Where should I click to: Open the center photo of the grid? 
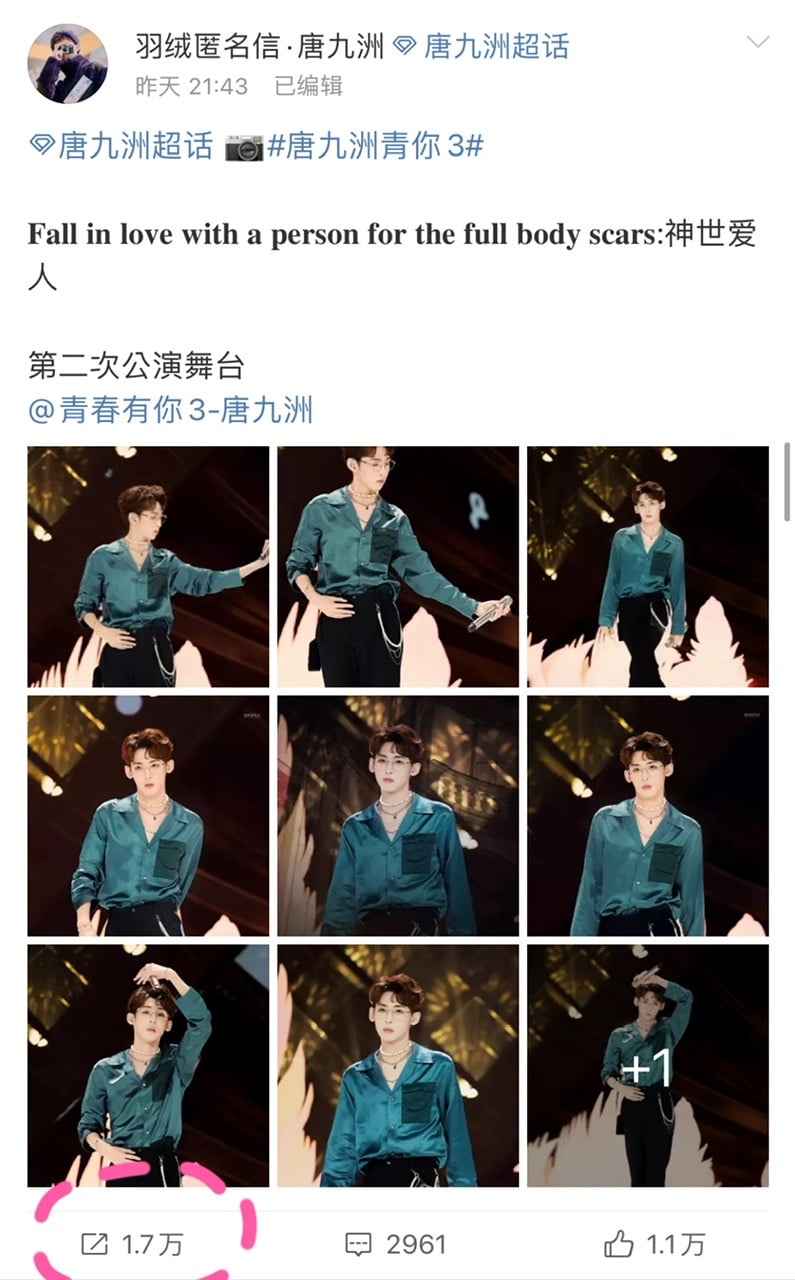[398, 816]
